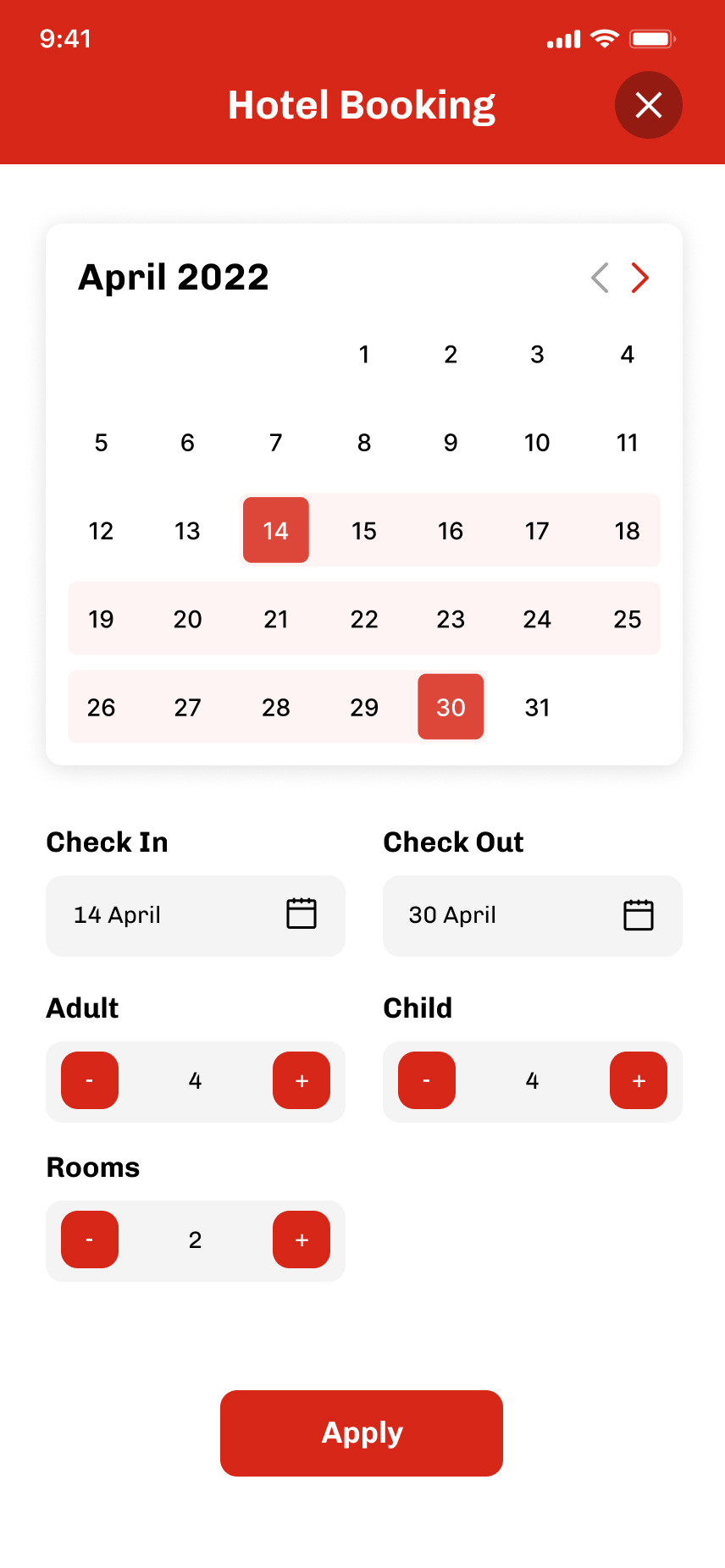Image resolution: width=725 pixels, height=1568 pixels.
Task: Select April 14 on the calendar
Action: pyautogui.click(x=275, y=531)
